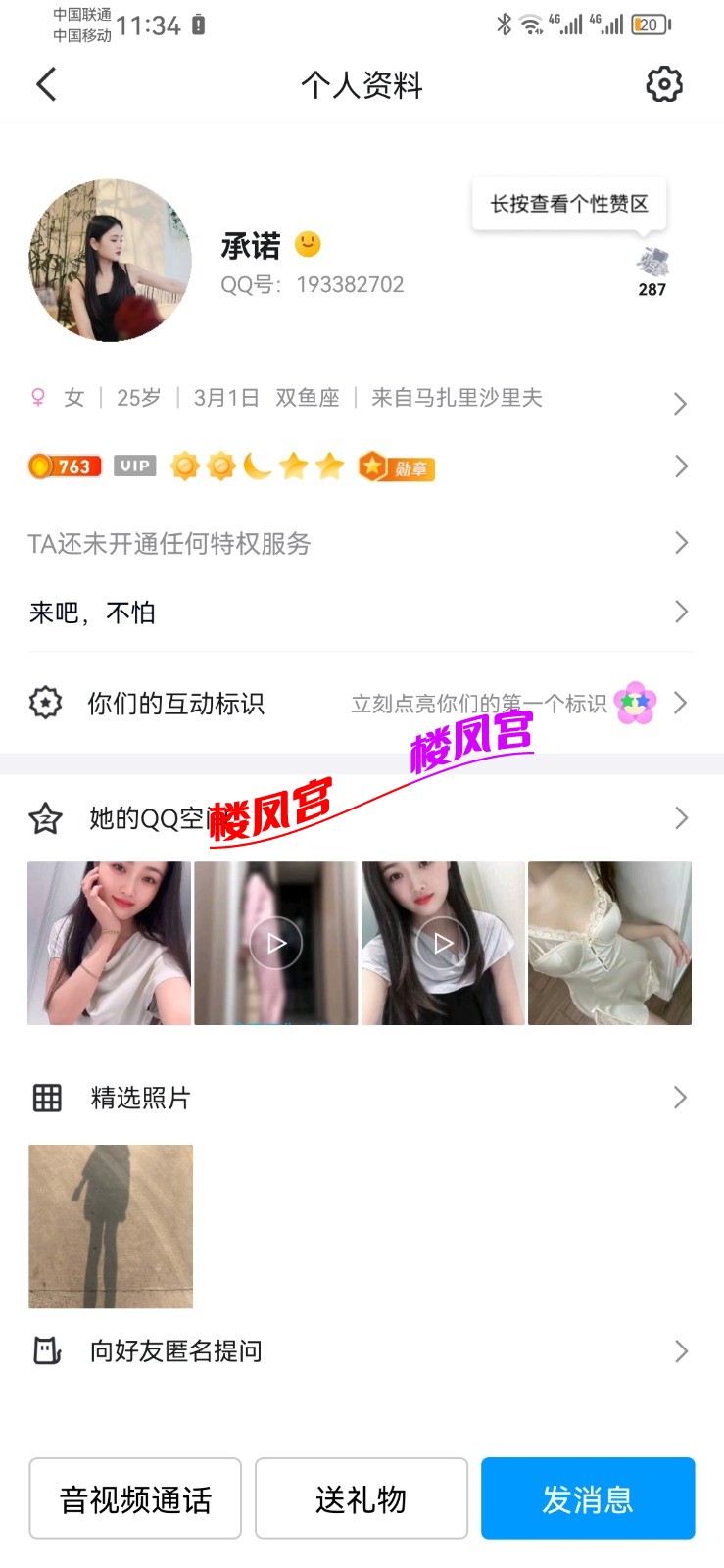
Task: Open the settings gear icon
Action: click(x=664, y=84)
